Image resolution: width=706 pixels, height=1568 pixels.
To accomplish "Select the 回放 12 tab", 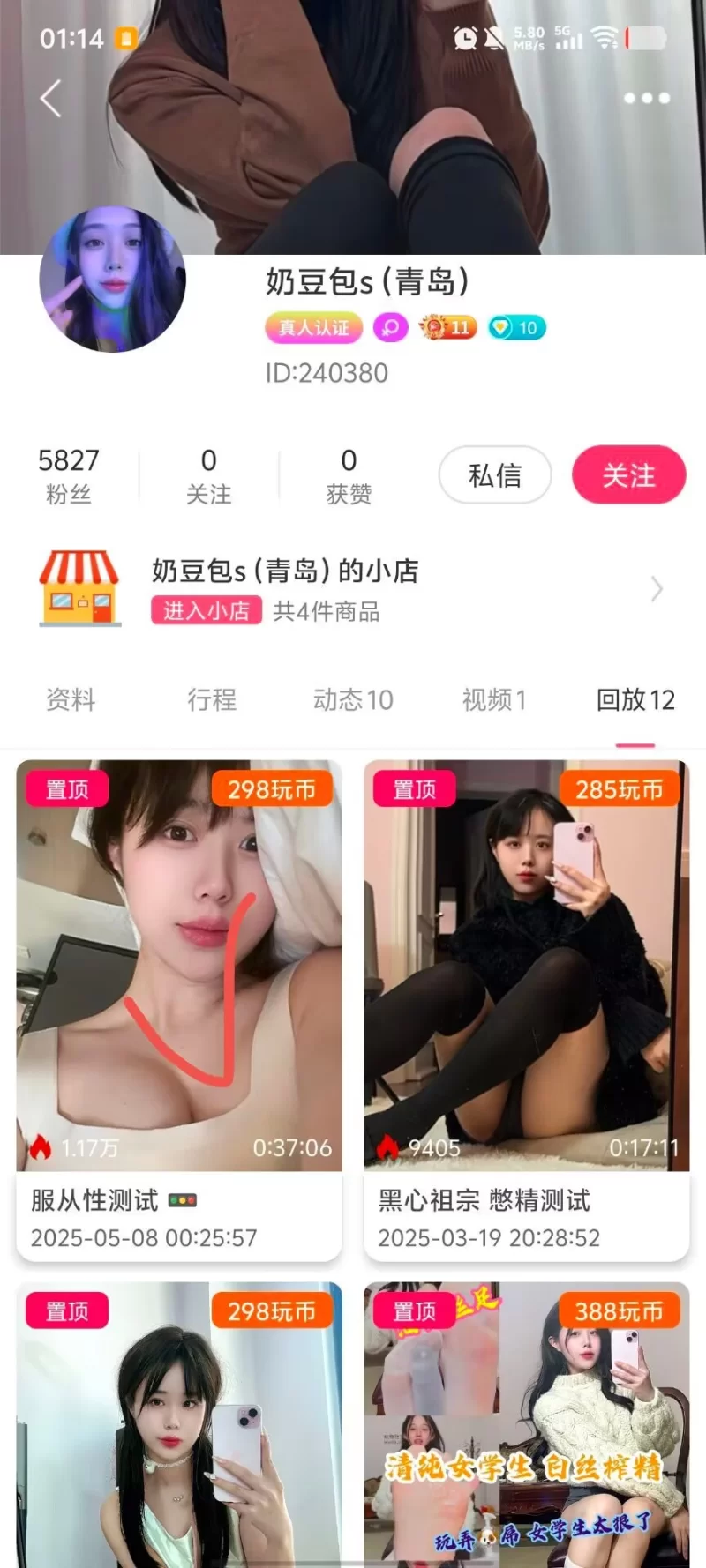I will pos(635,700).
